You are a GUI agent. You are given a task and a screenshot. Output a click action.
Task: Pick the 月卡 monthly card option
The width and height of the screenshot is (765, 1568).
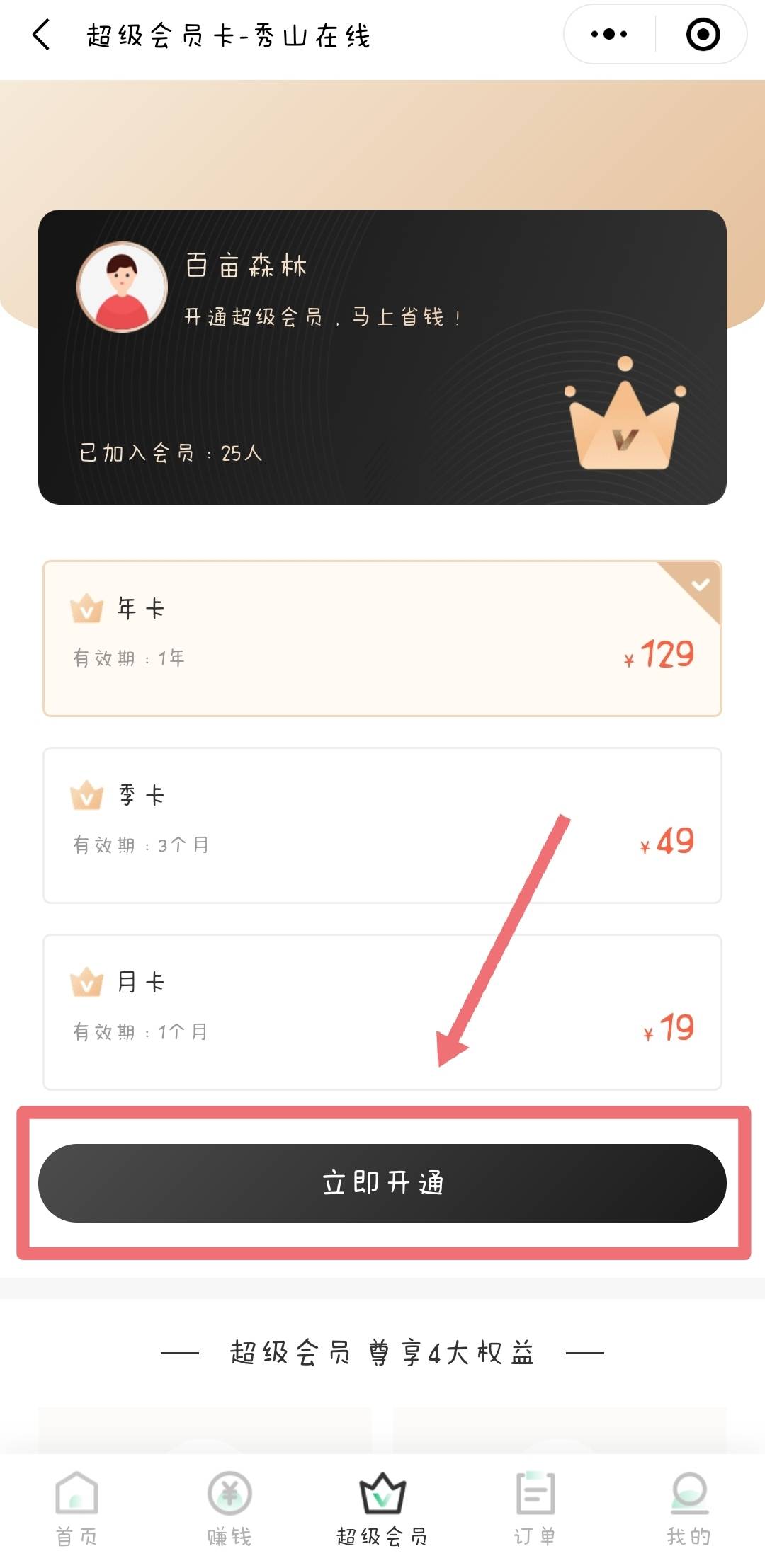point(382,1012)
